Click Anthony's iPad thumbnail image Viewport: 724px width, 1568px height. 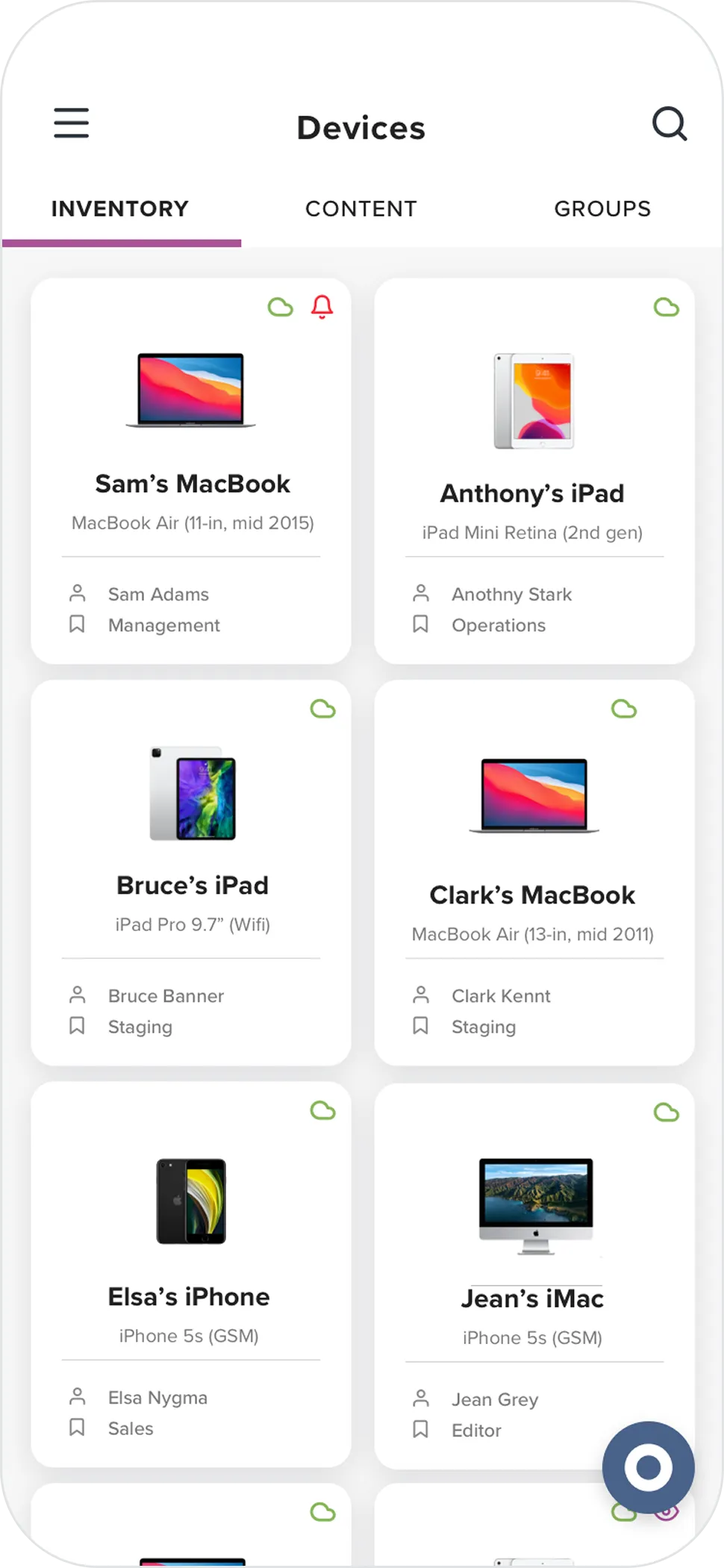tap(533, 401)
